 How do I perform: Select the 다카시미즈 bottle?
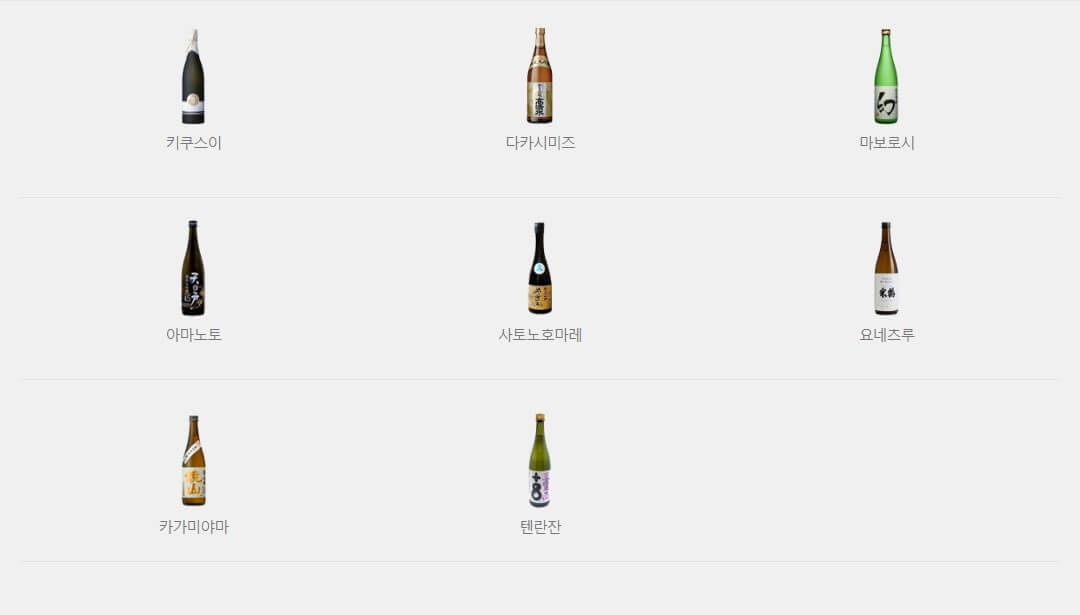(x=540, y=78)
